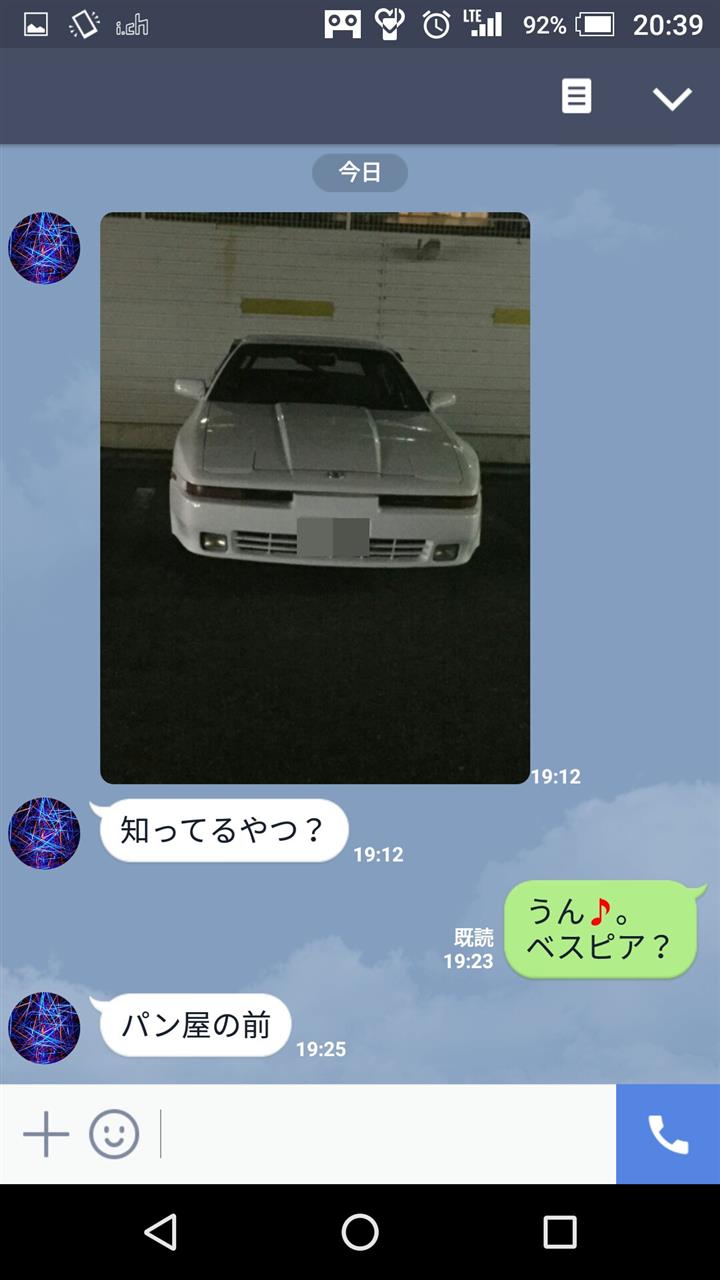Go back with the system back button

tap(160, 1232)
